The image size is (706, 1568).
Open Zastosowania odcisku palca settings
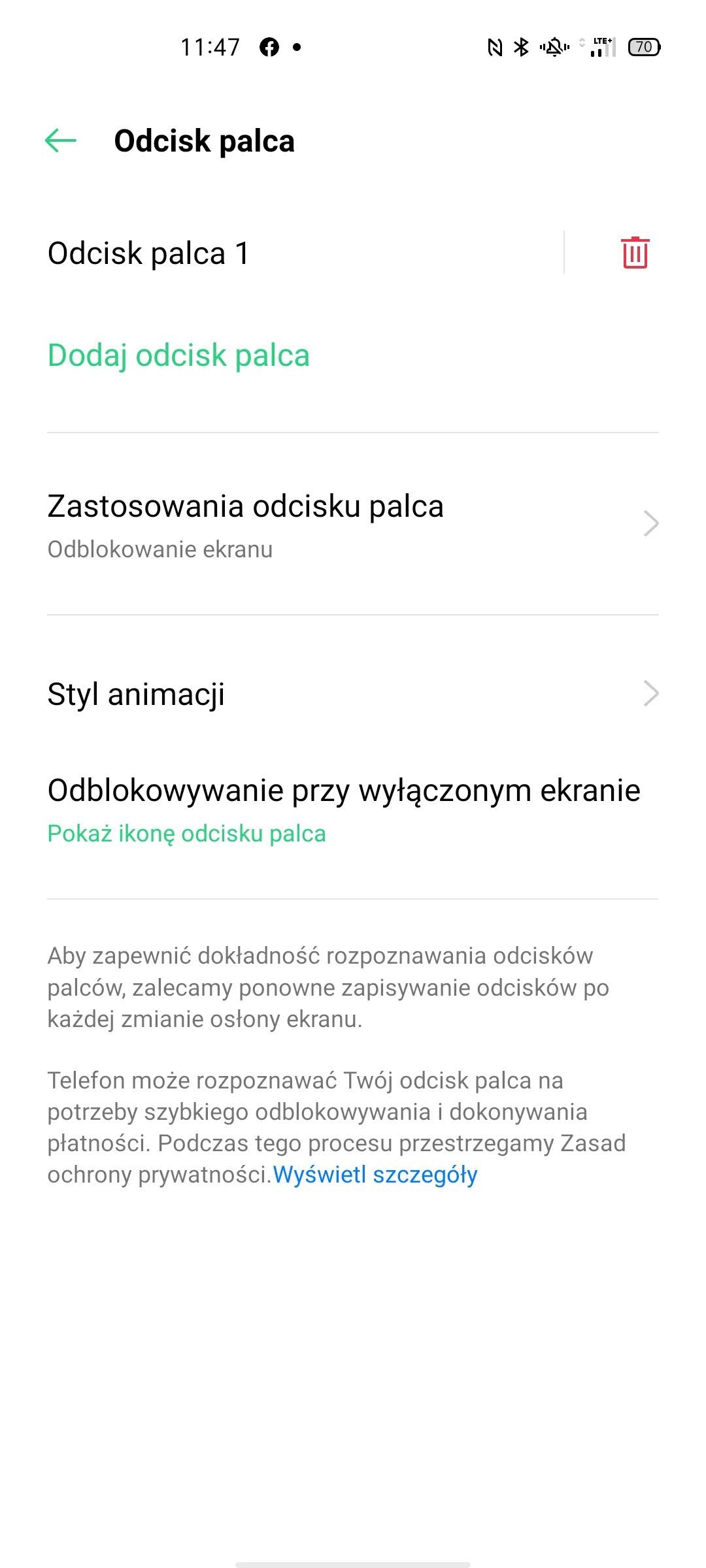pos(353,524)
